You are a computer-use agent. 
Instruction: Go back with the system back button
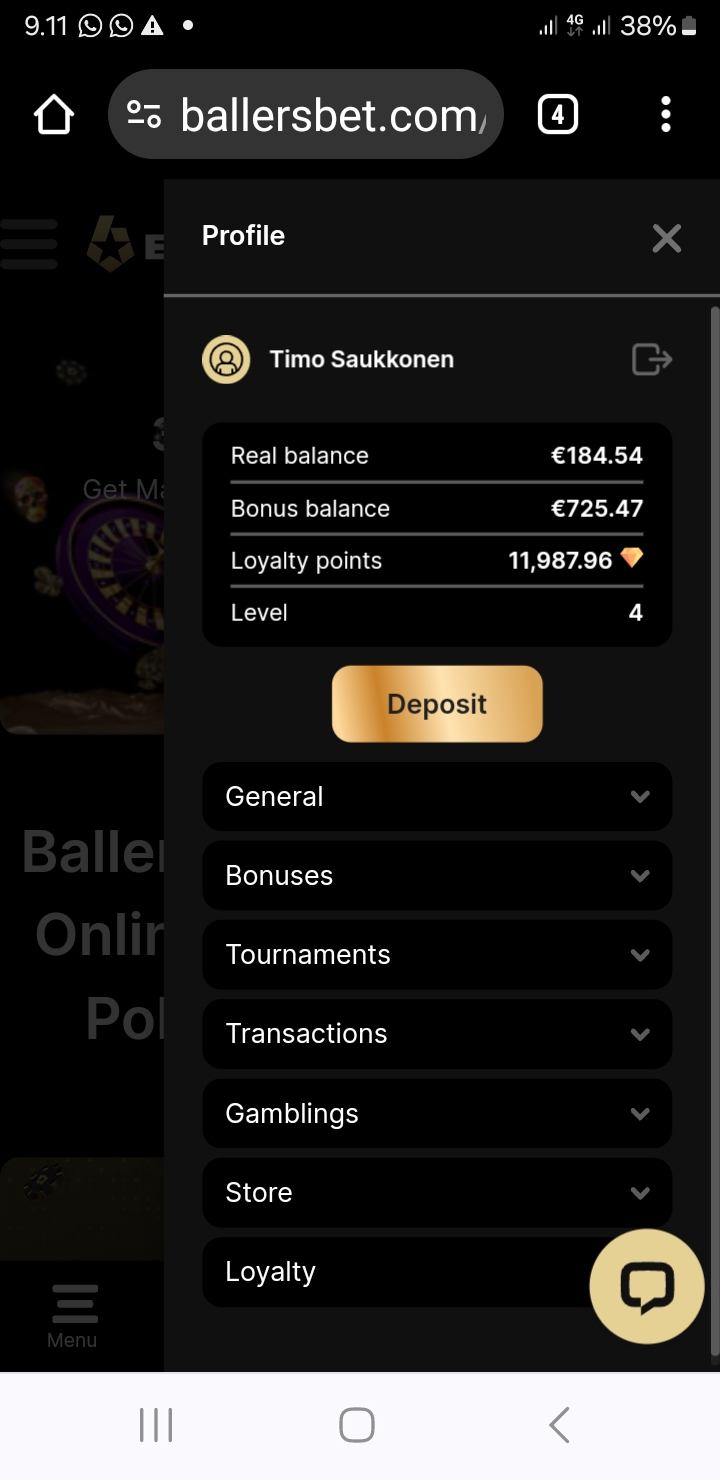[x=559, y=1425]
